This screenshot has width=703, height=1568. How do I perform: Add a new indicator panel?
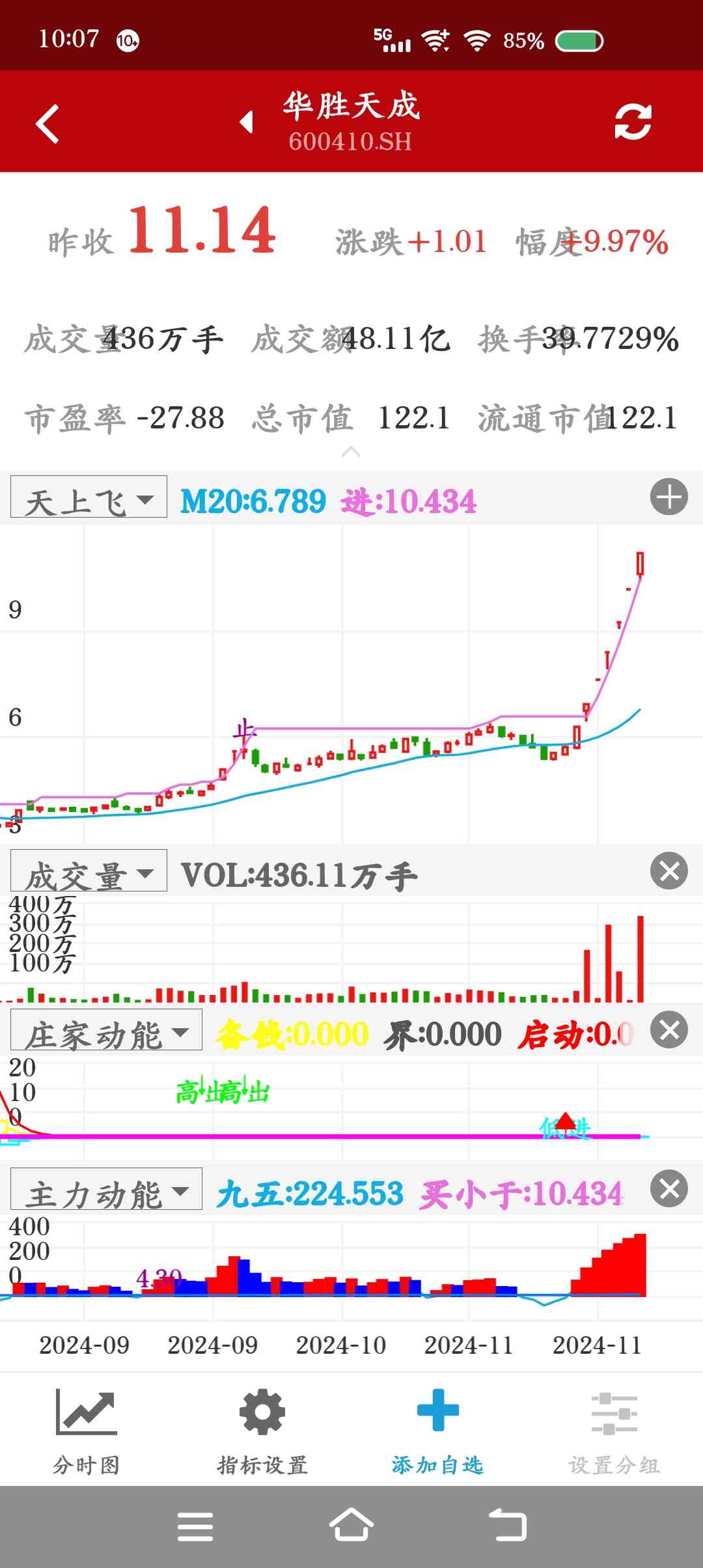pos(669,497)
